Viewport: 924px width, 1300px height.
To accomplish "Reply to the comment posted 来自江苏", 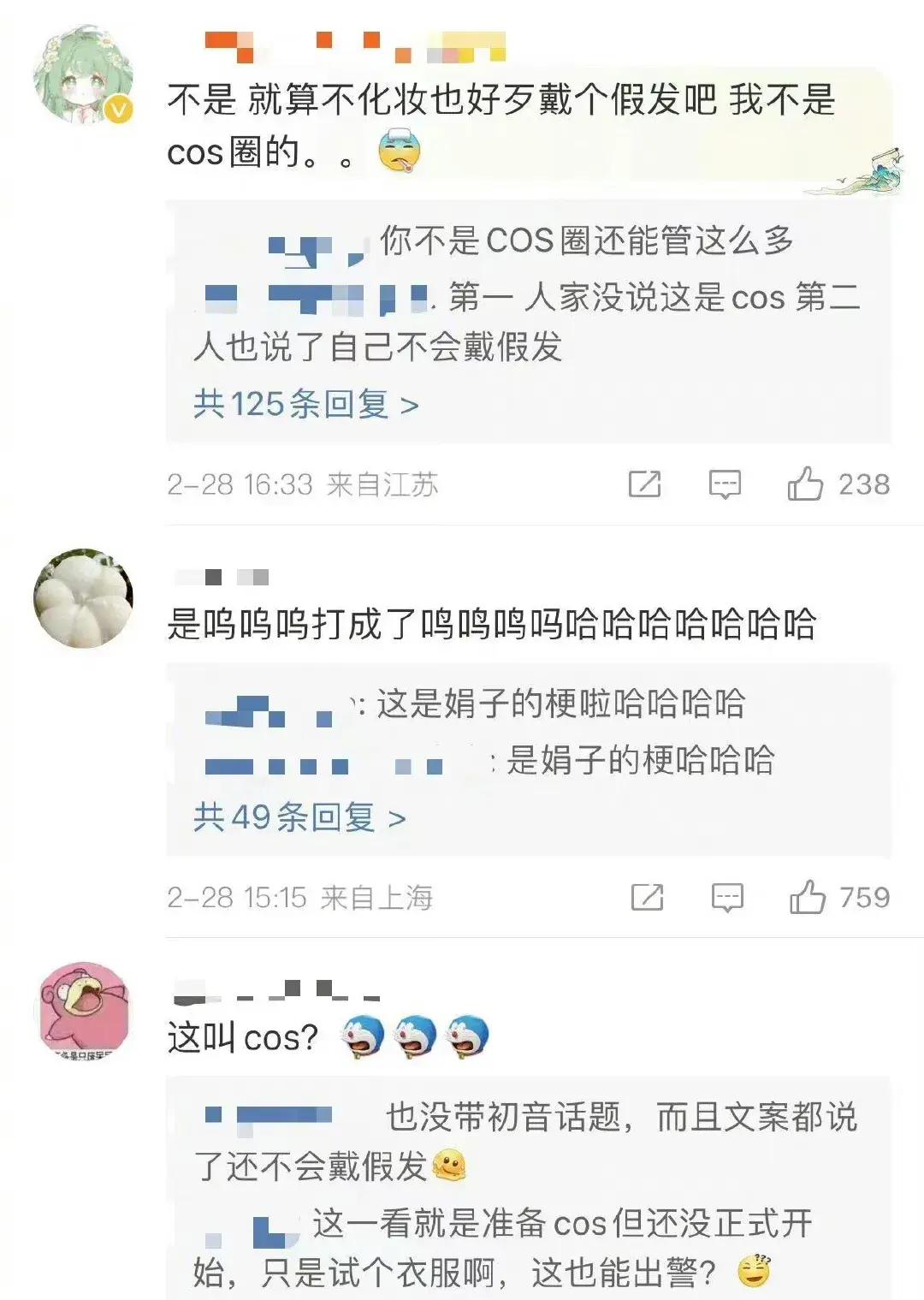I will click(725, 484).
